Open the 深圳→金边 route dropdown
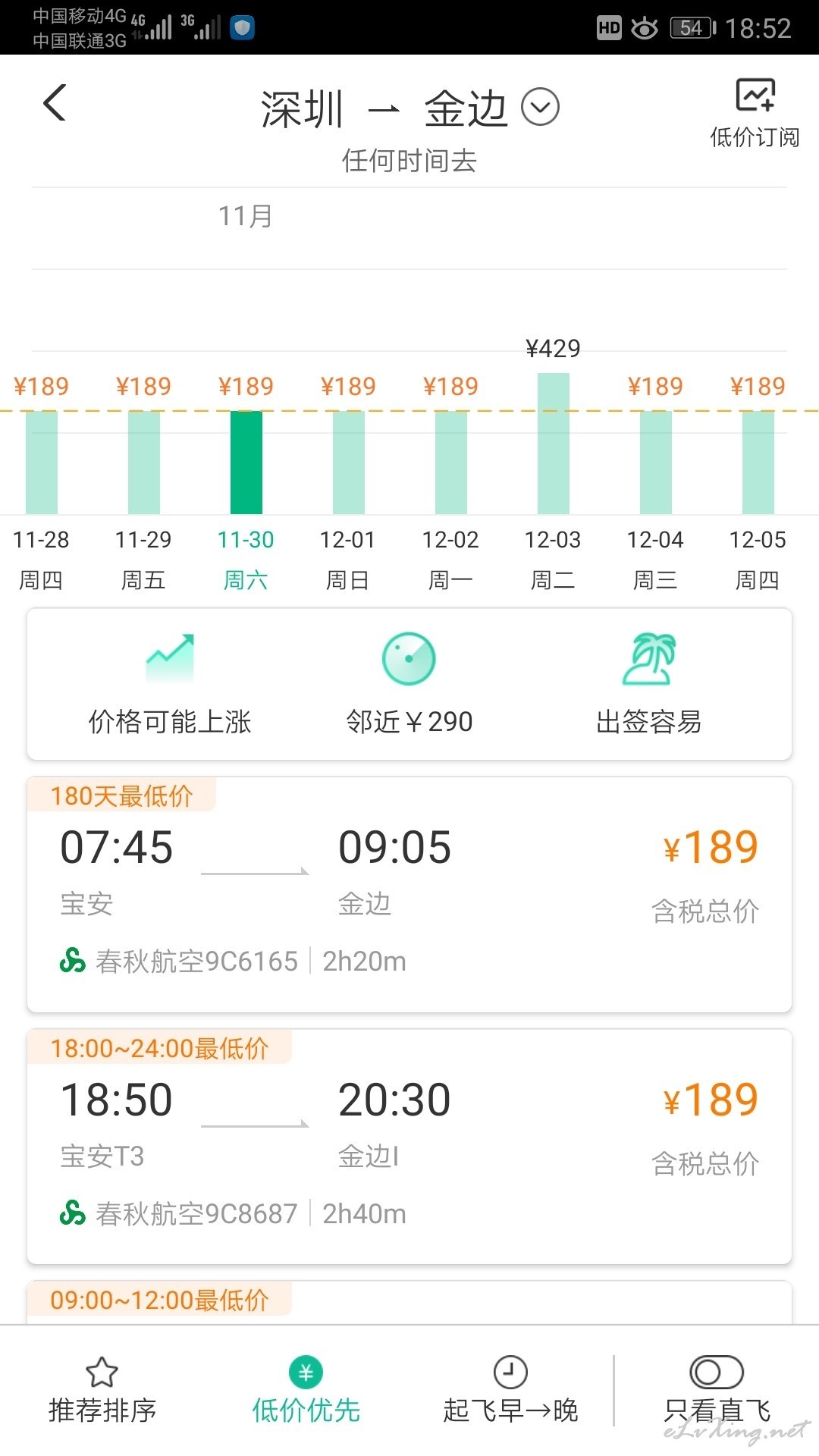This screenshot has height=1456, width=819. 409,108
